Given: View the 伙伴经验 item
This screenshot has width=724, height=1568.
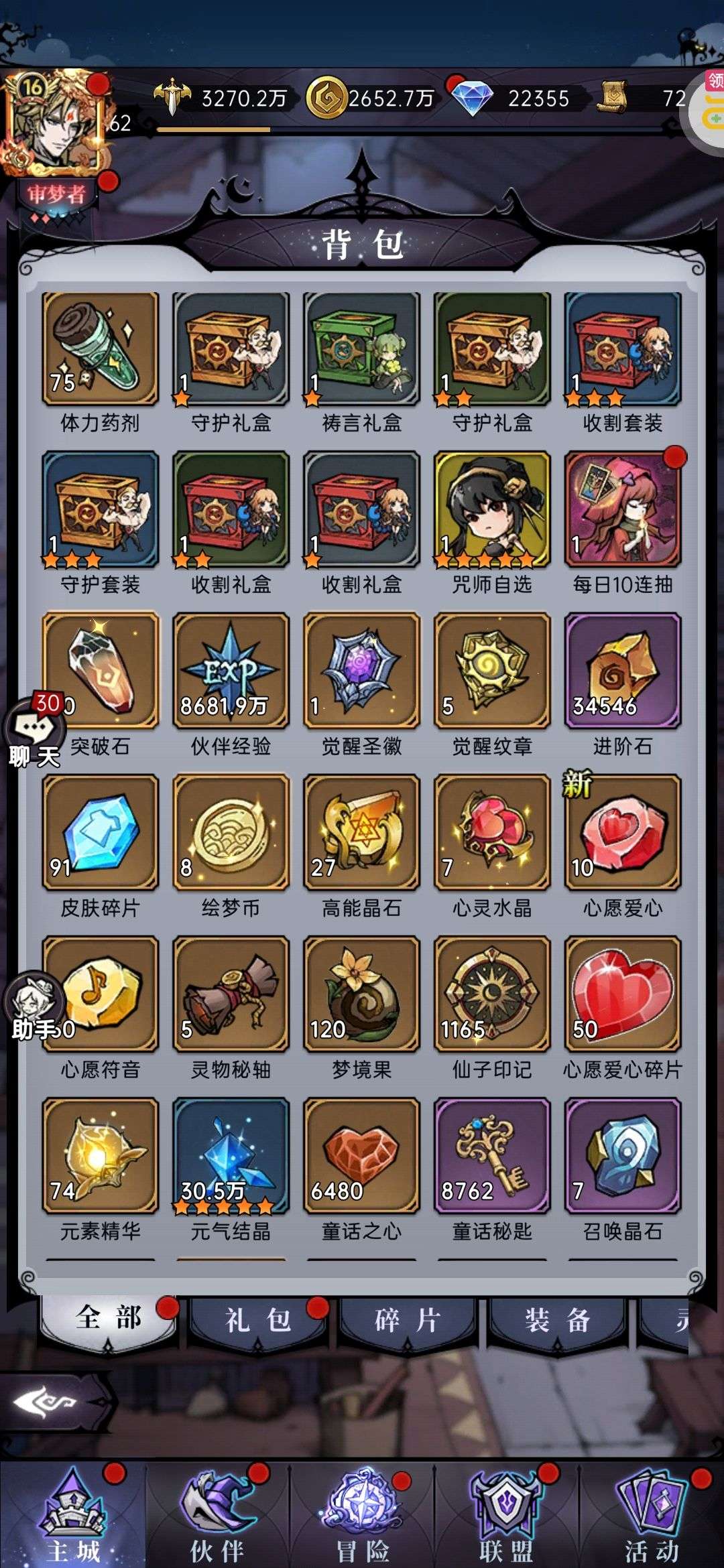Looking at the screenshot, I should 231,671.
